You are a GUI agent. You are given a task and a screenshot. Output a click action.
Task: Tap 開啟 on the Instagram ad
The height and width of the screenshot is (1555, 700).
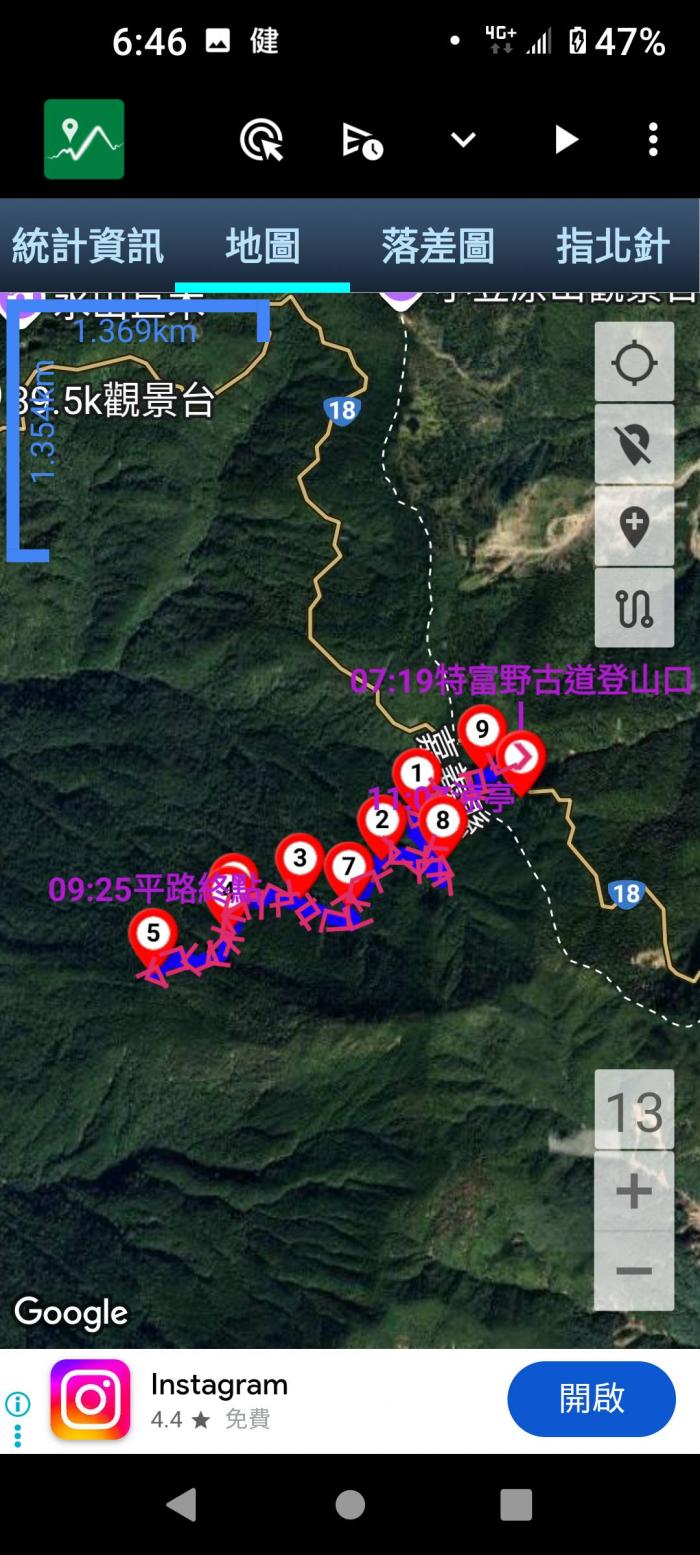click(x=592, y=1399)
